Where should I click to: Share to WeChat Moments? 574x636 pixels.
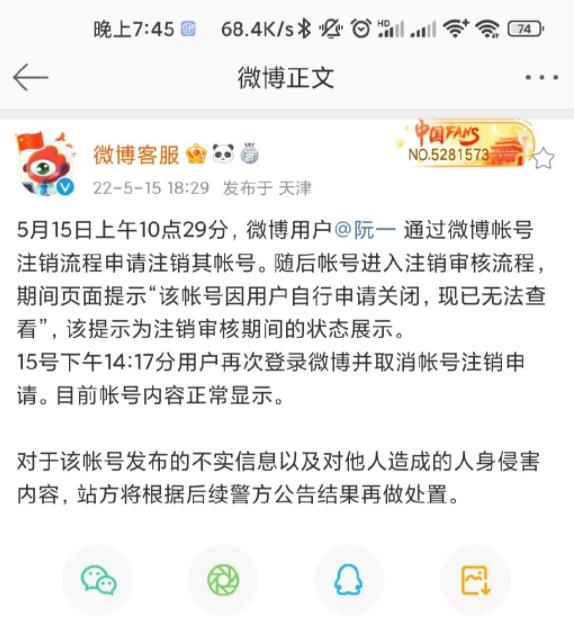click(x=223, y=580)
